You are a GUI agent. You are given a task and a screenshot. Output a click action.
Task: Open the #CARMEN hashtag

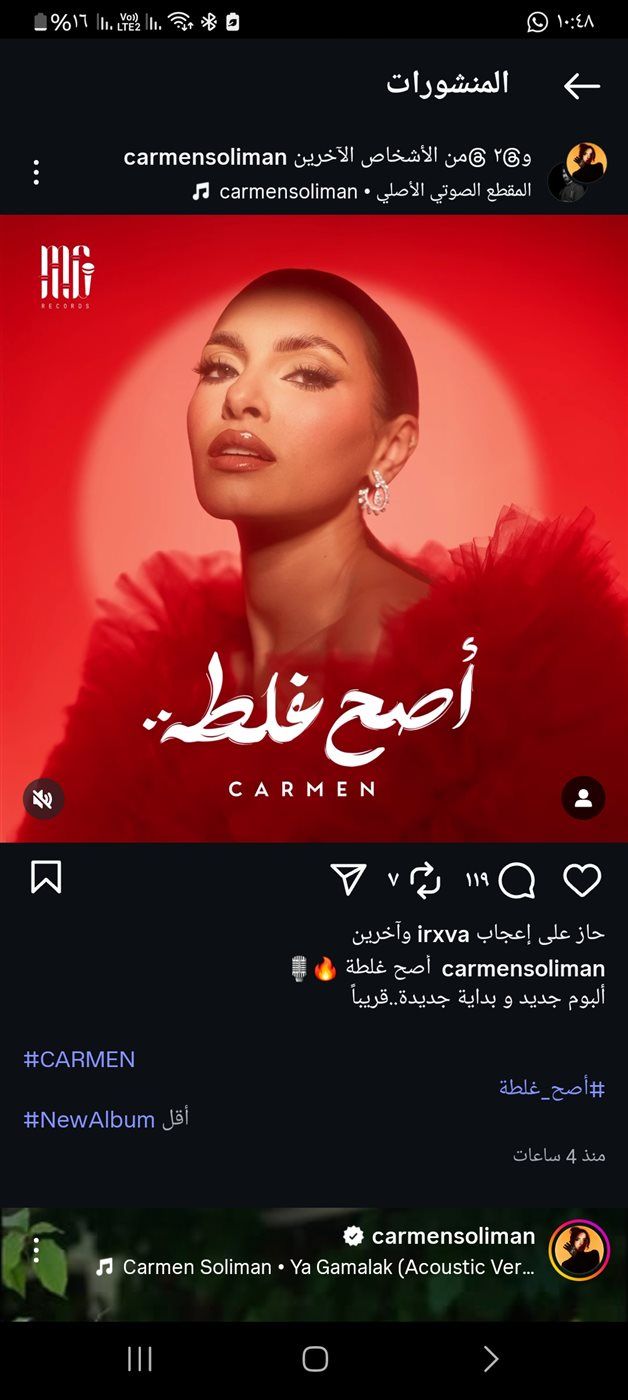click(x=79, y=1060)
